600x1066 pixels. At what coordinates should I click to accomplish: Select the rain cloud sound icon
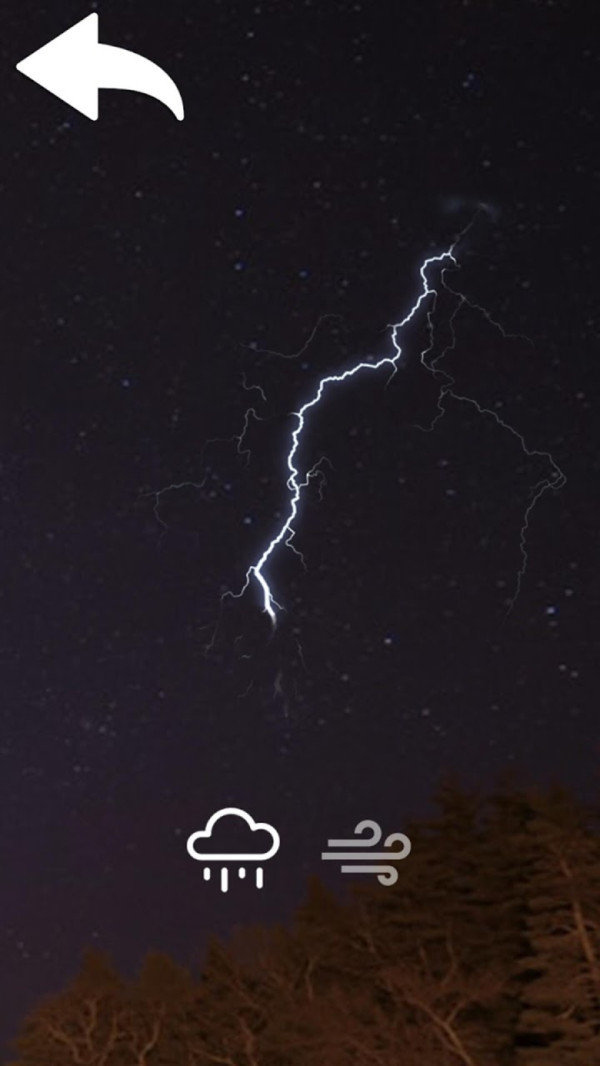click(x=233, y=849)
